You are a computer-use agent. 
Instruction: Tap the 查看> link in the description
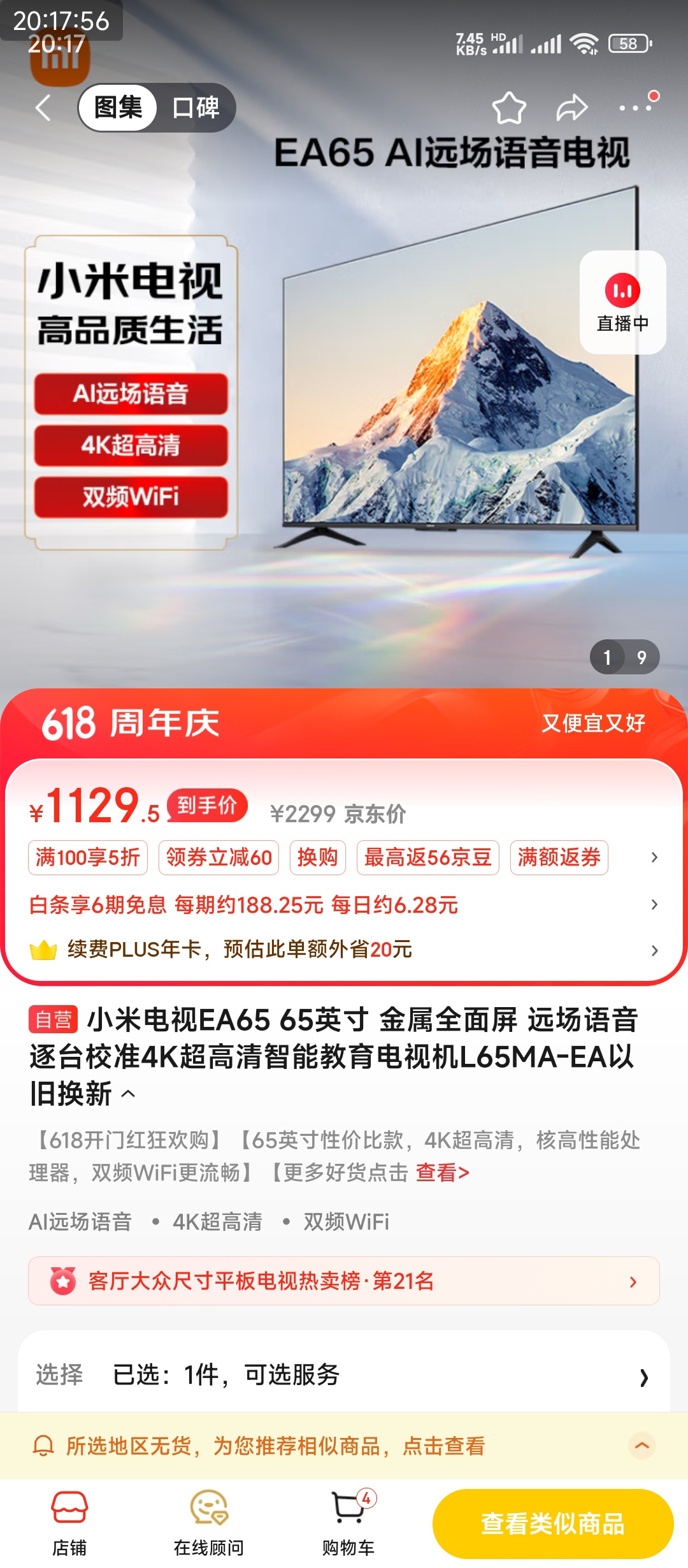[442, 1172]
